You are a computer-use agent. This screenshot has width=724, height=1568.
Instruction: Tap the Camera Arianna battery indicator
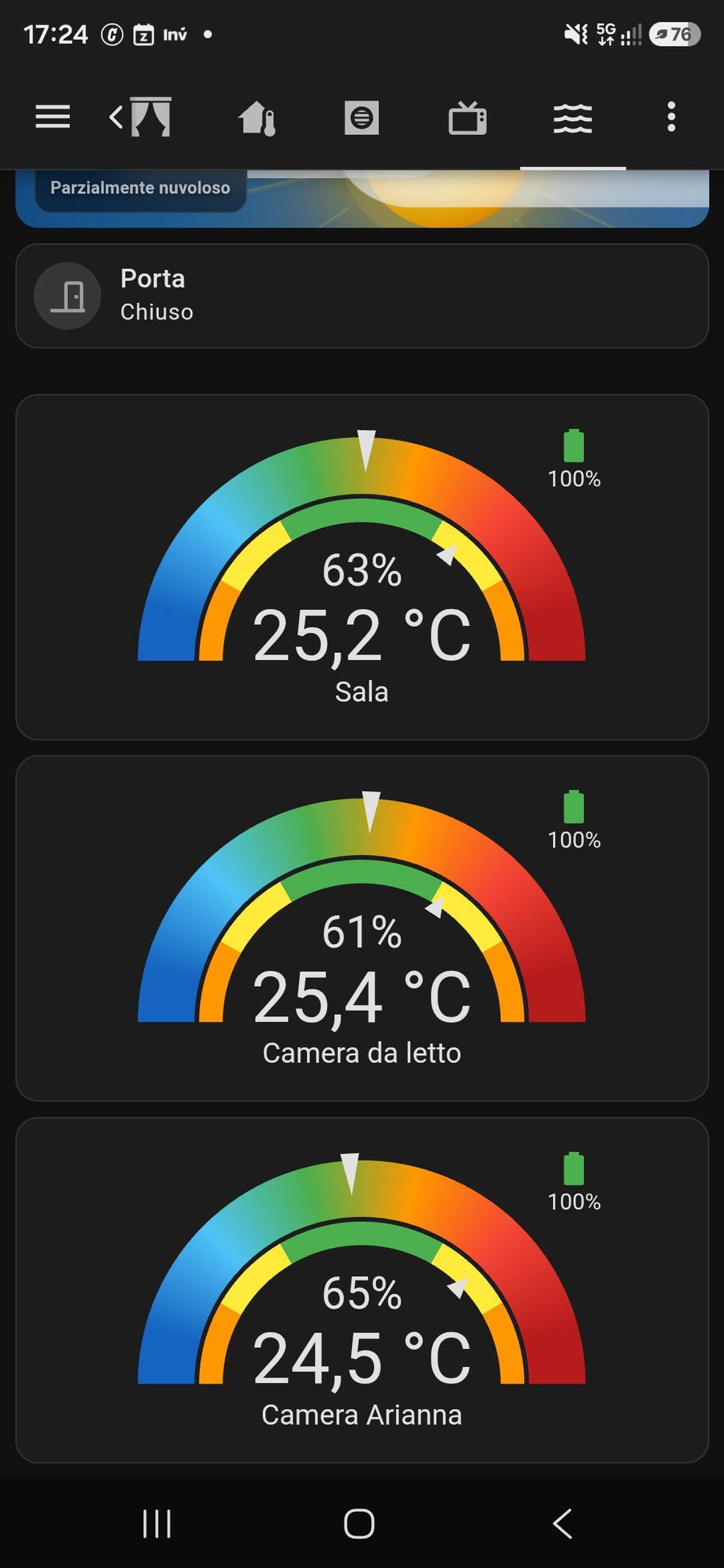(x=573, y=1169)
